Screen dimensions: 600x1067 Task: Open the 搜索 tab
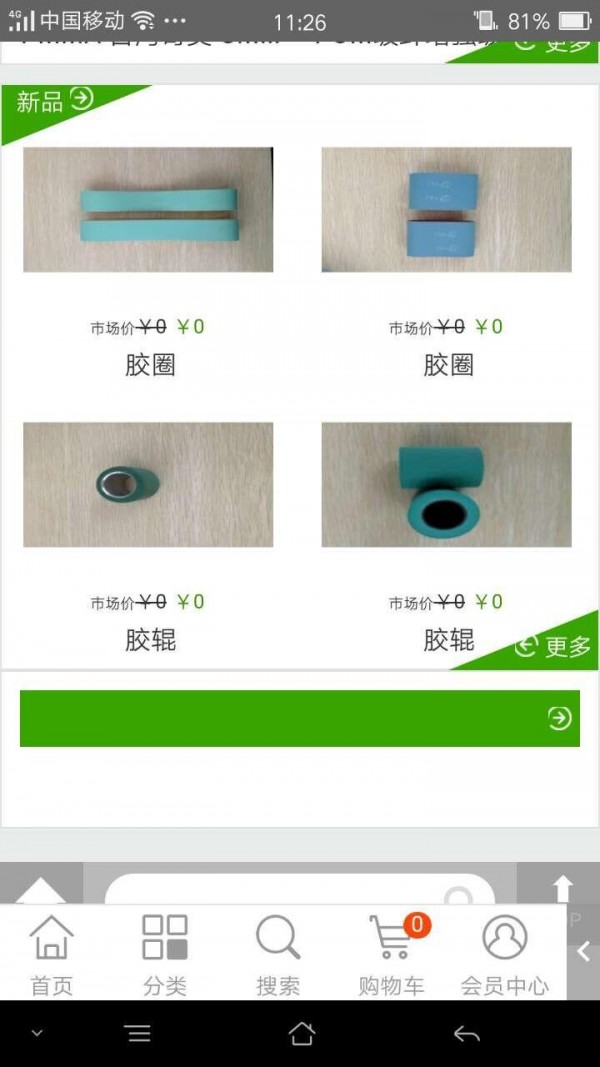click(x=278, y=955)
